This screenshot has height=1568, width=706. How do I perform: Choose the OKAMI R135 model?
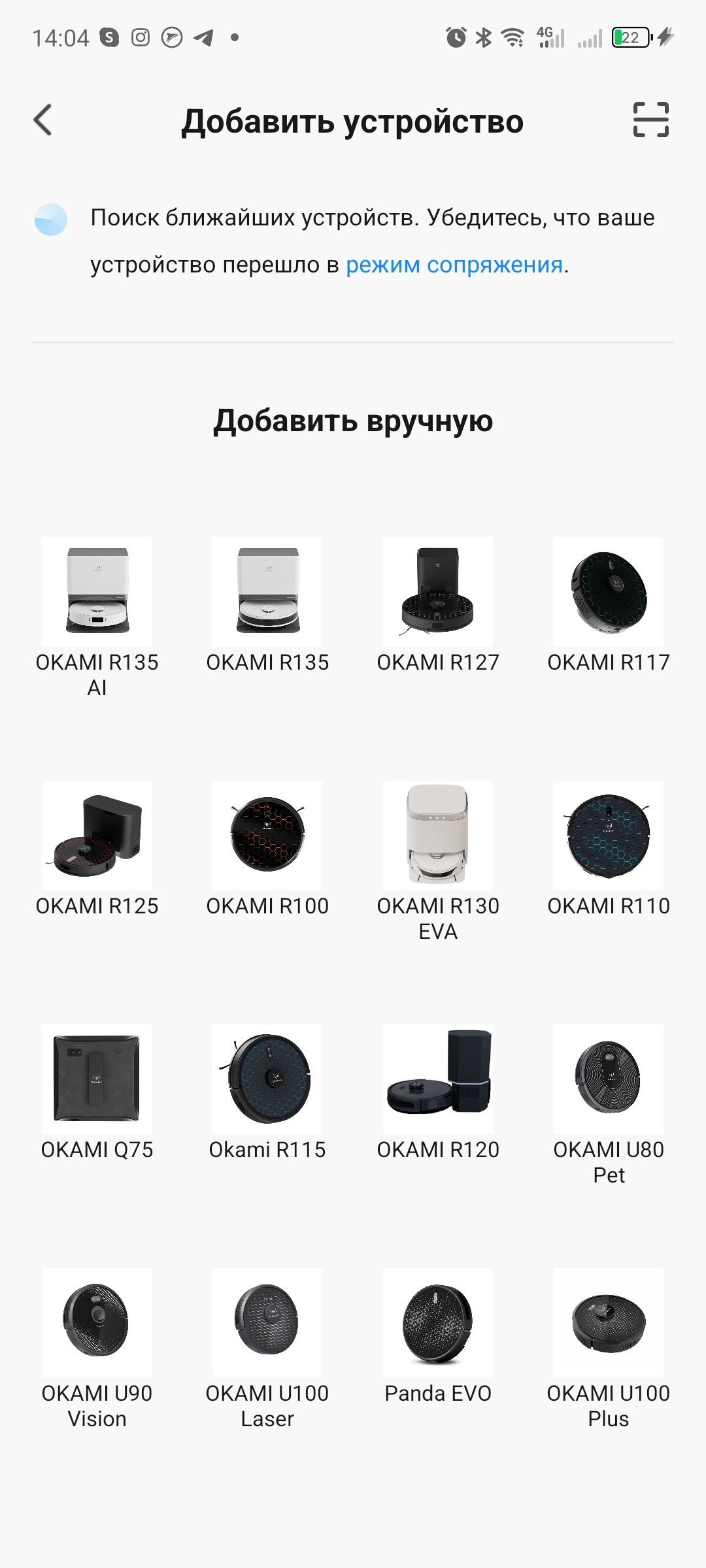click(x=267, y=593)
